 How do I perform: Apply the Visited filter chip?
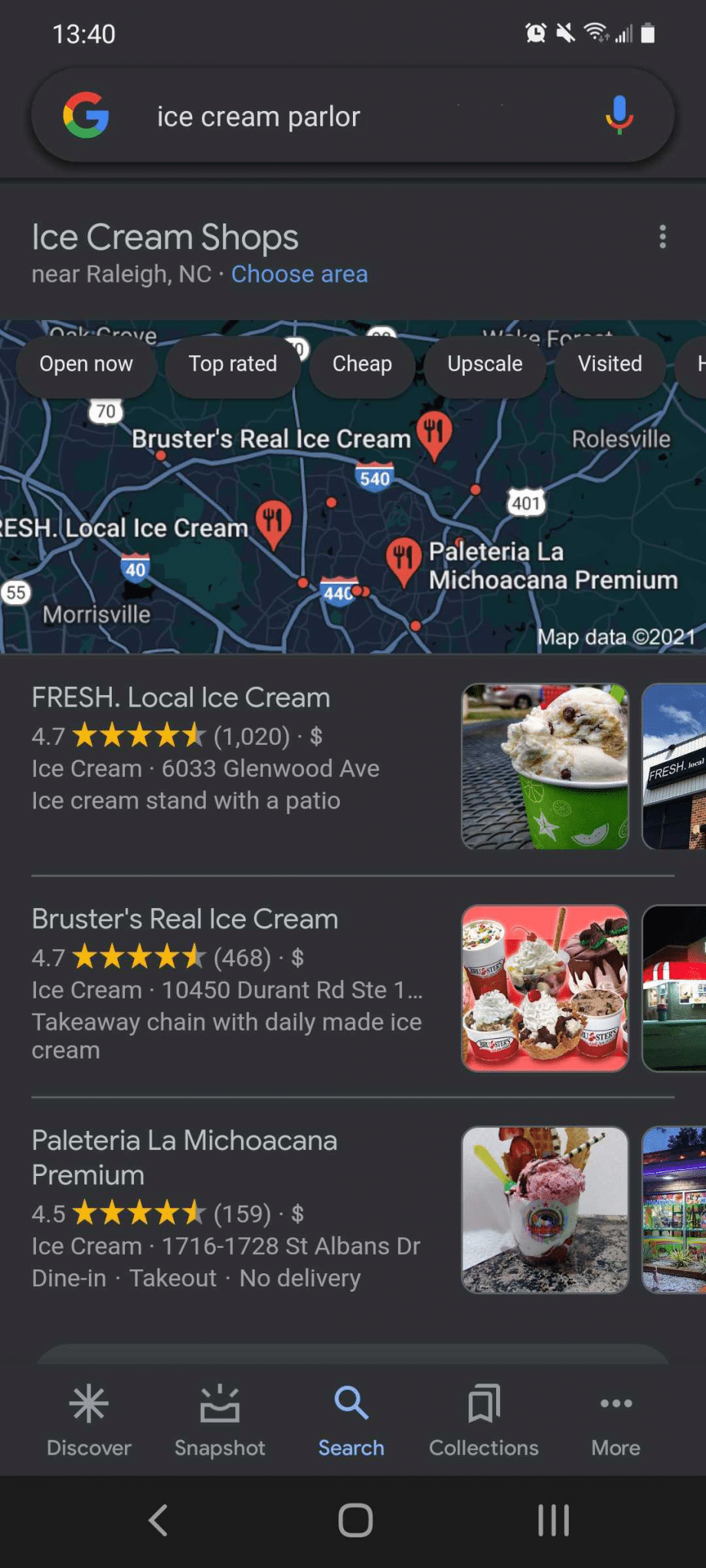[x=610, y=364]
